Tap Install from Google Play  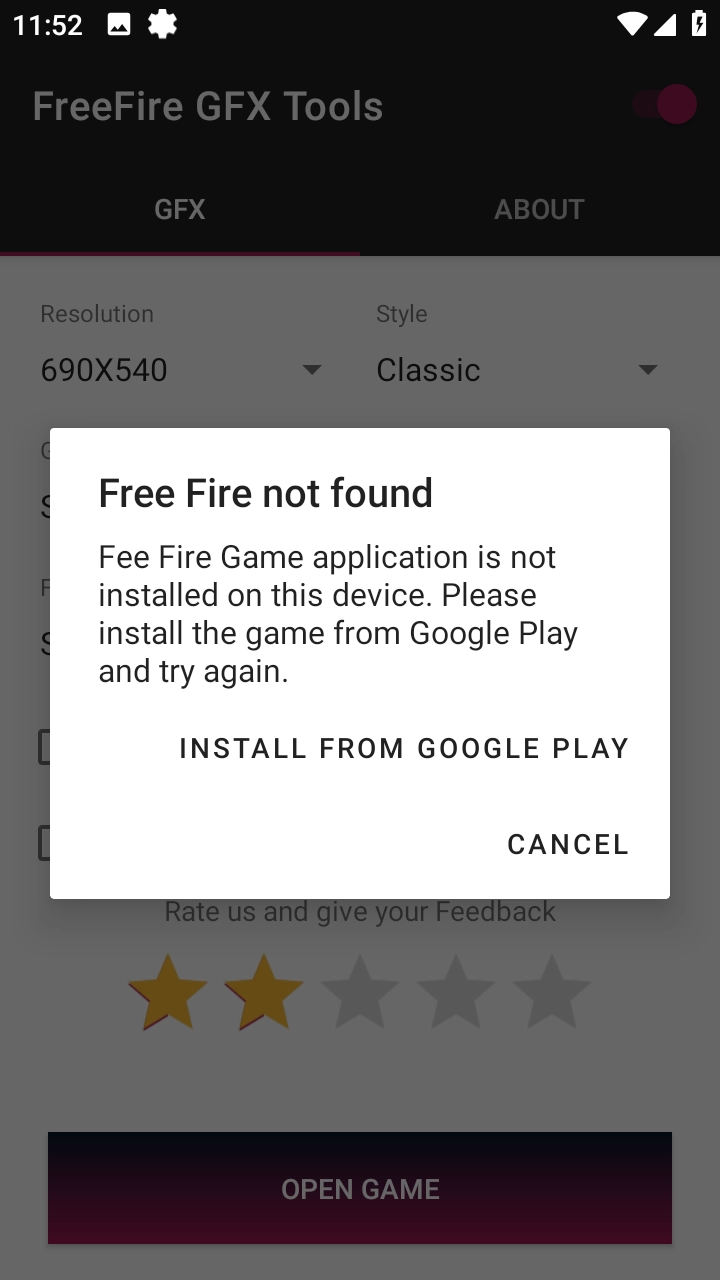pyautogui.click(x=404, y=748)
